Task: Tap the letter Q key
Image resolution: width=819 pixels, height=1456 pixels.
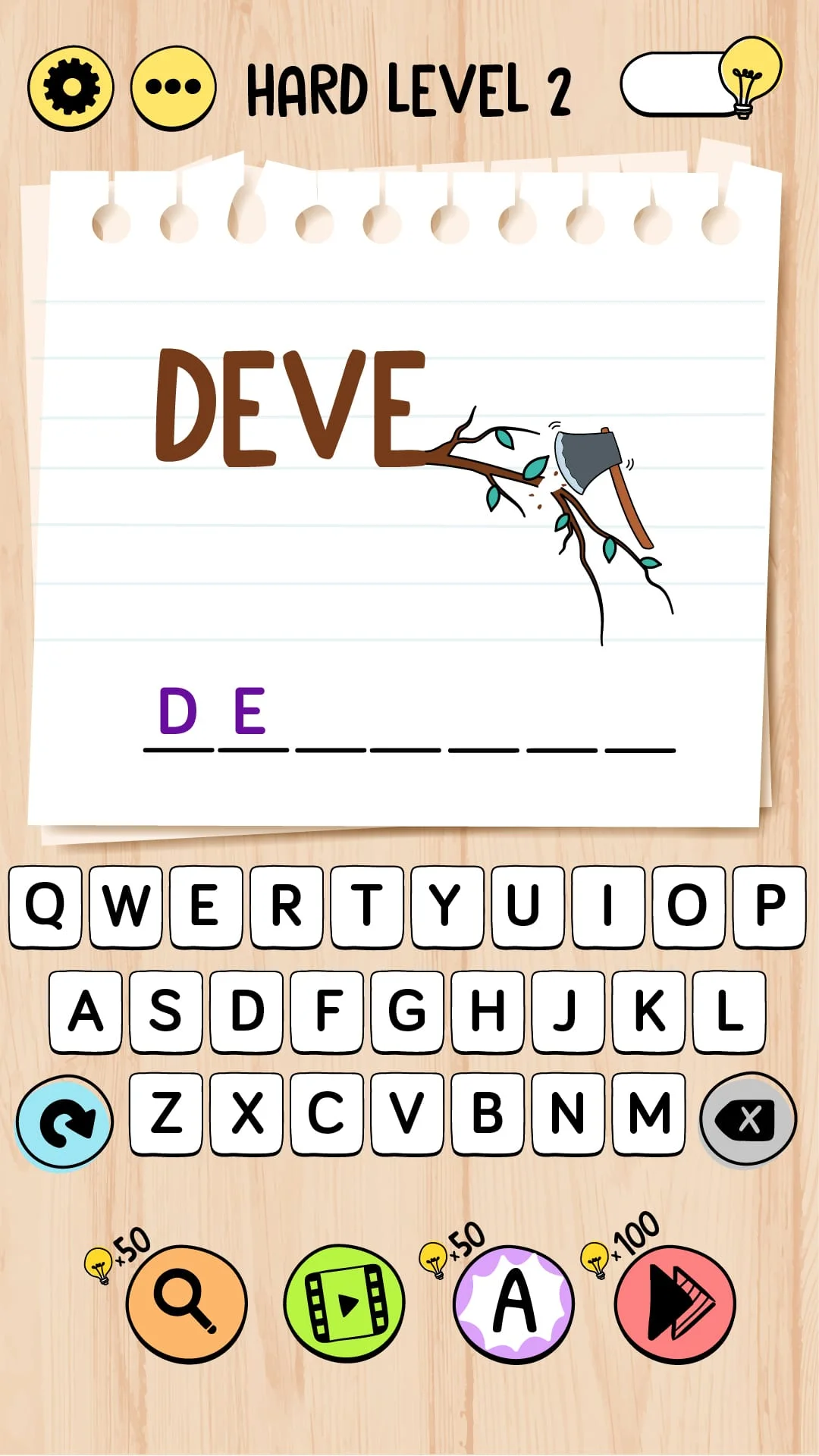Action: 47,907
